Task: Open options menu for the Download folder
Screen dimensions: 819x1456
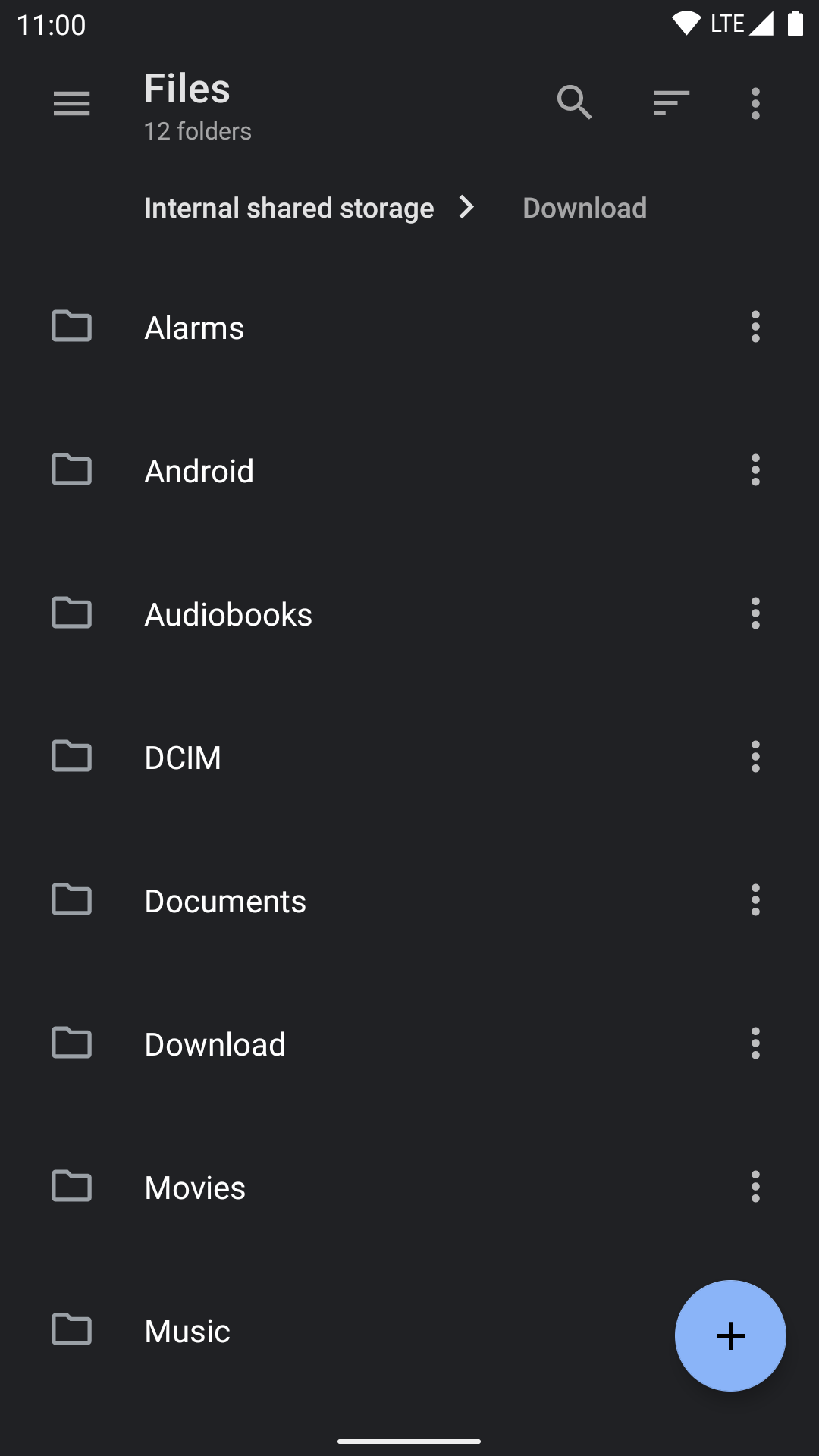Action: (x=755, y=1043)
